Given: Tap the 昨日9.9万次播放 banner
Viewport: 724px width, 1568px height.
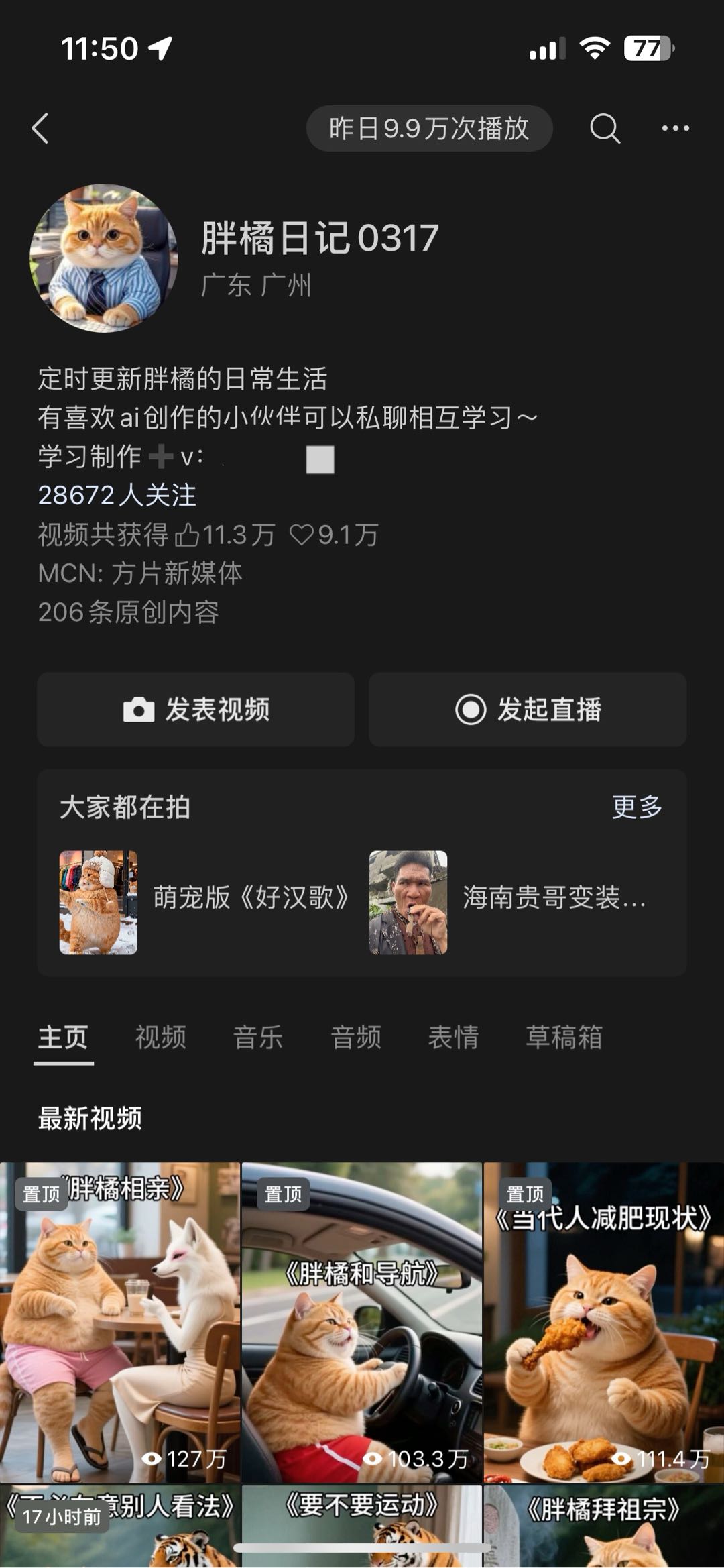Looking at the screenshot, I should click(429, 129).
